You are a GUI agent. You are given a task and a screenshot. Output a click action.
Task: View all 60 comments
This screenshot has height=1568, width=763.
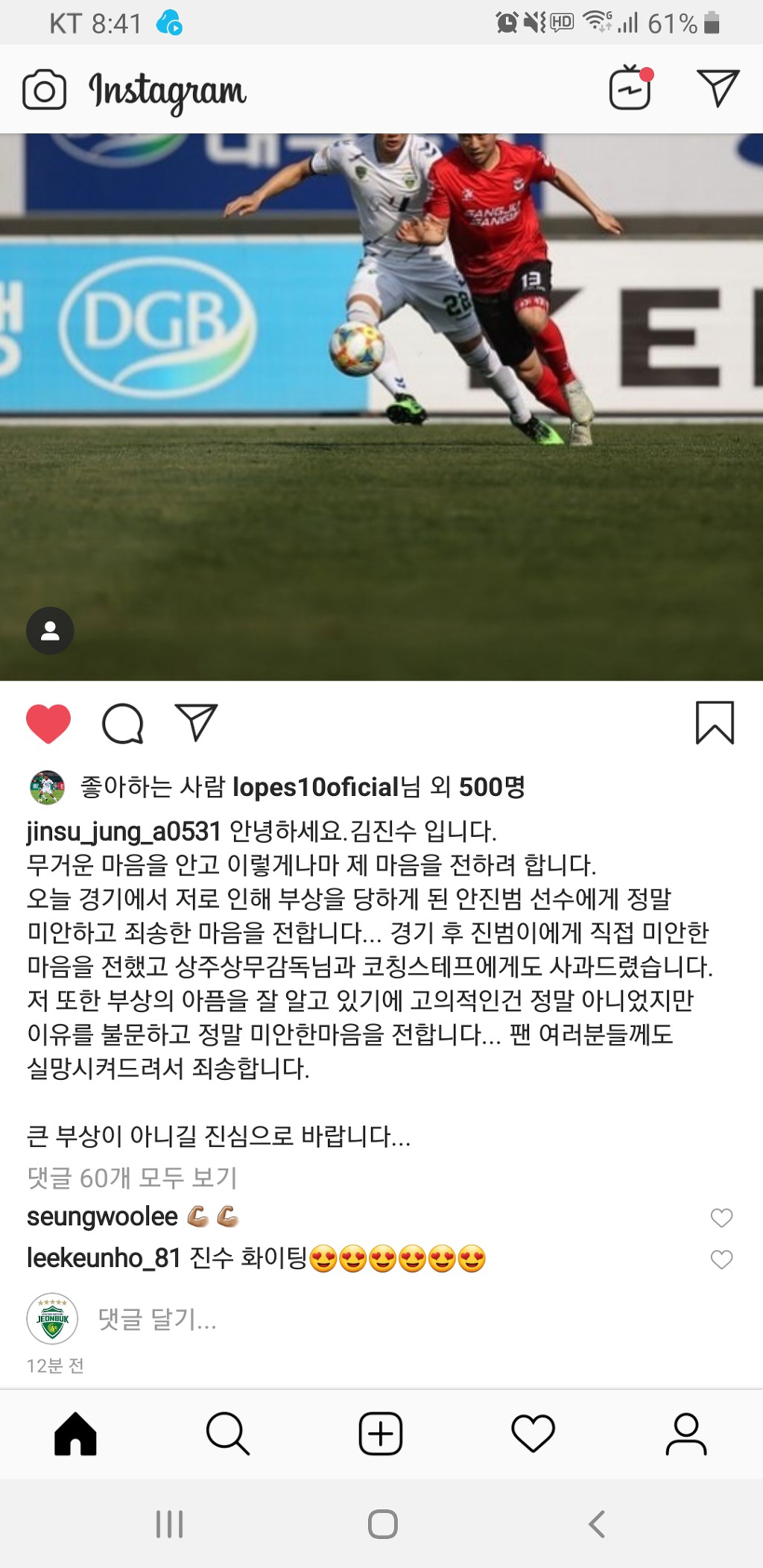pyautogui.click(x=132, y=1177)
